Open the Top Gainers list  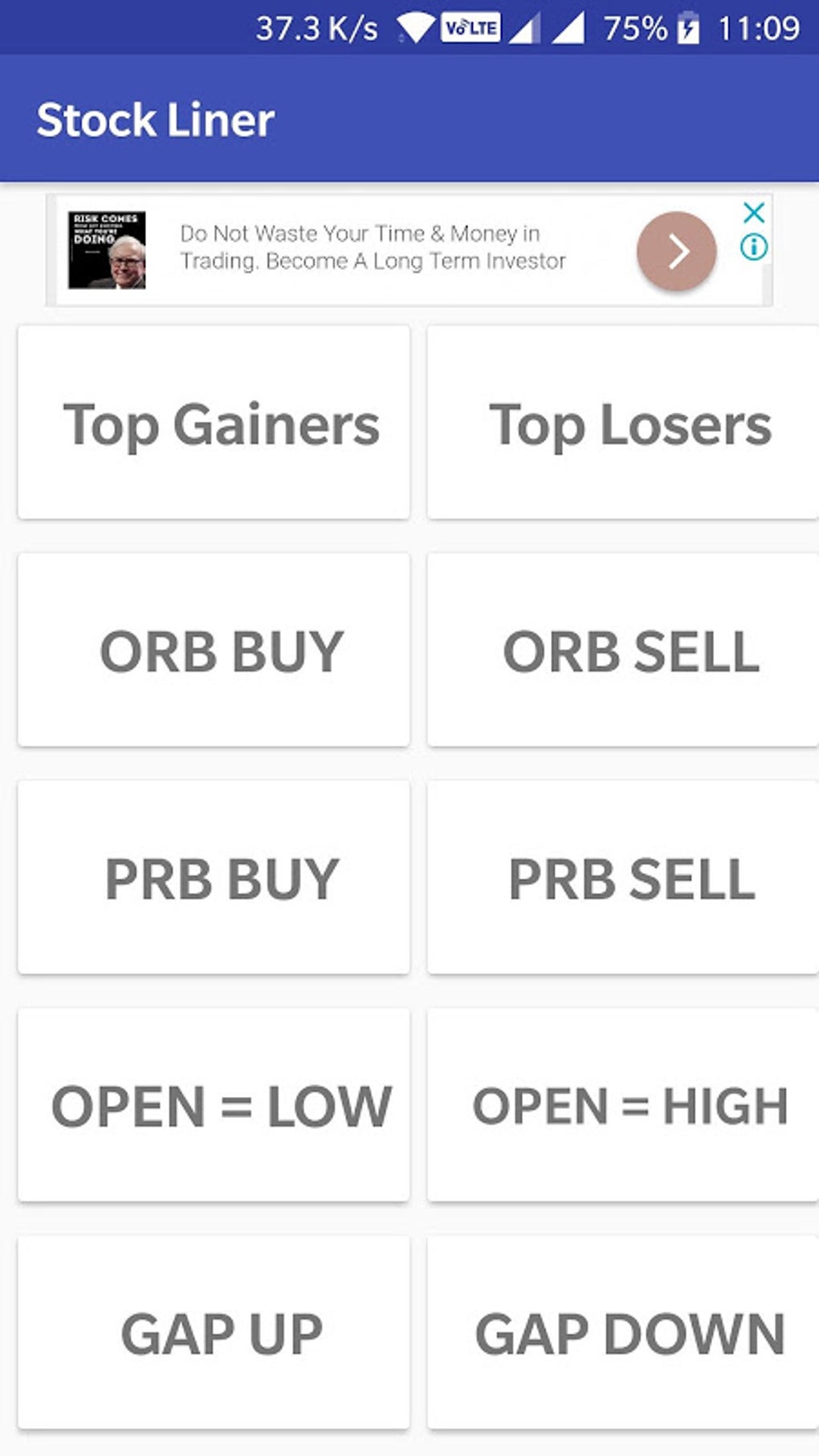[x=214, y=422]
